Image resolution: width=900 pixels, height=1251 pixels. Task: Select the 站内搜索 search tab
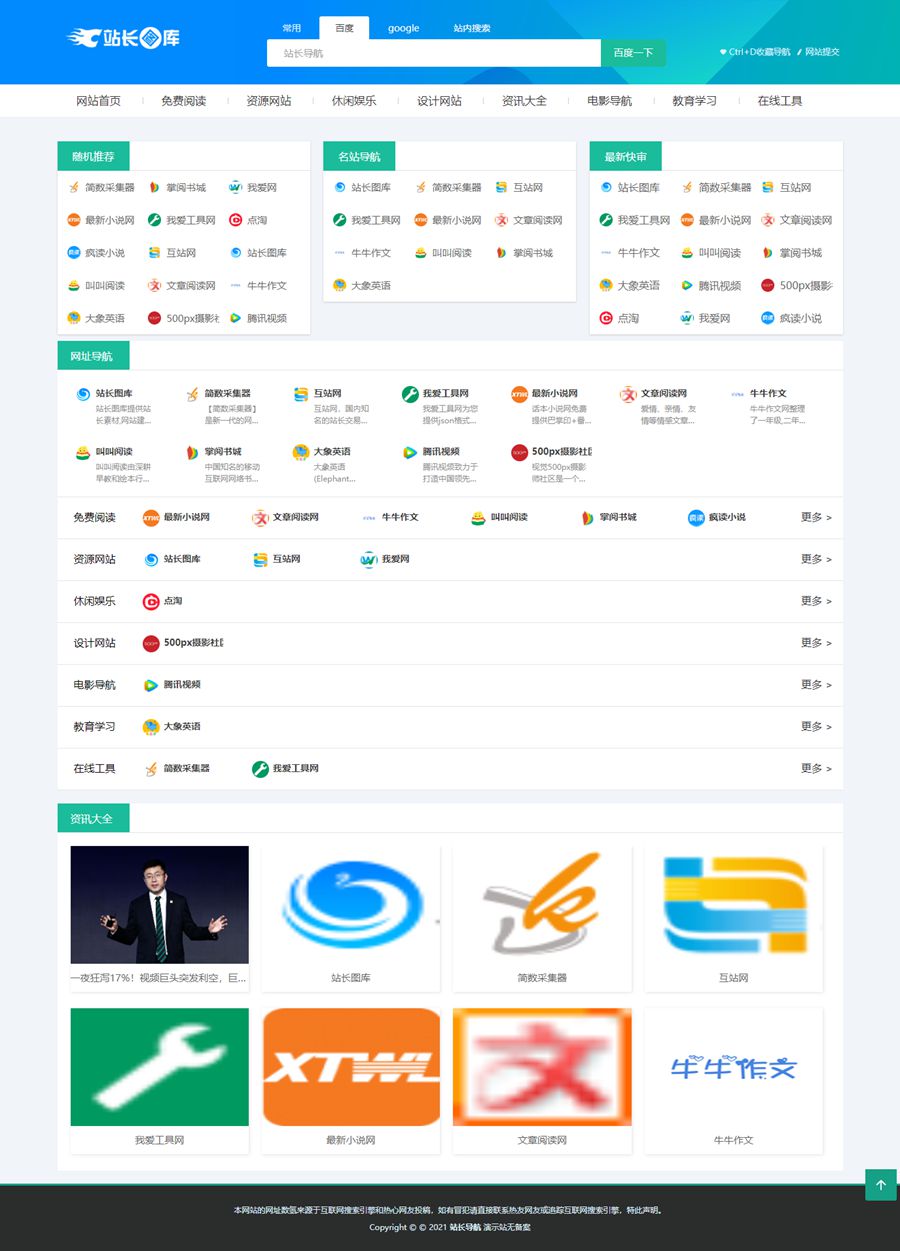click(x=471, y=28)
